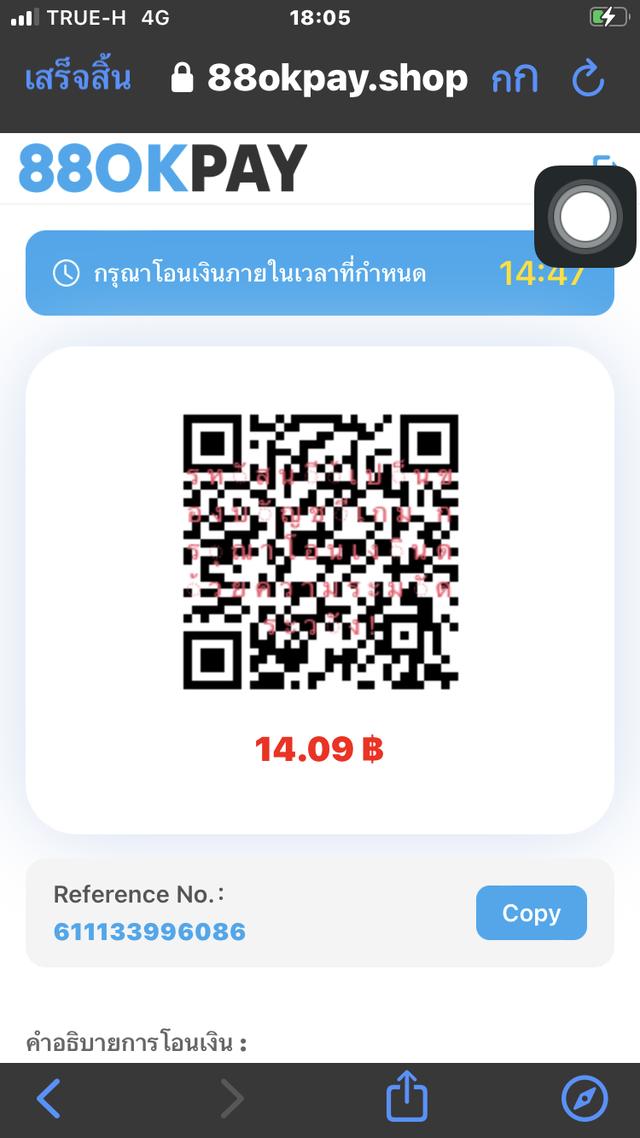Reload the 88okpay.shop page
This screenshot has width=640, height=1138.
pyautogui.click(x=588, y=79)
